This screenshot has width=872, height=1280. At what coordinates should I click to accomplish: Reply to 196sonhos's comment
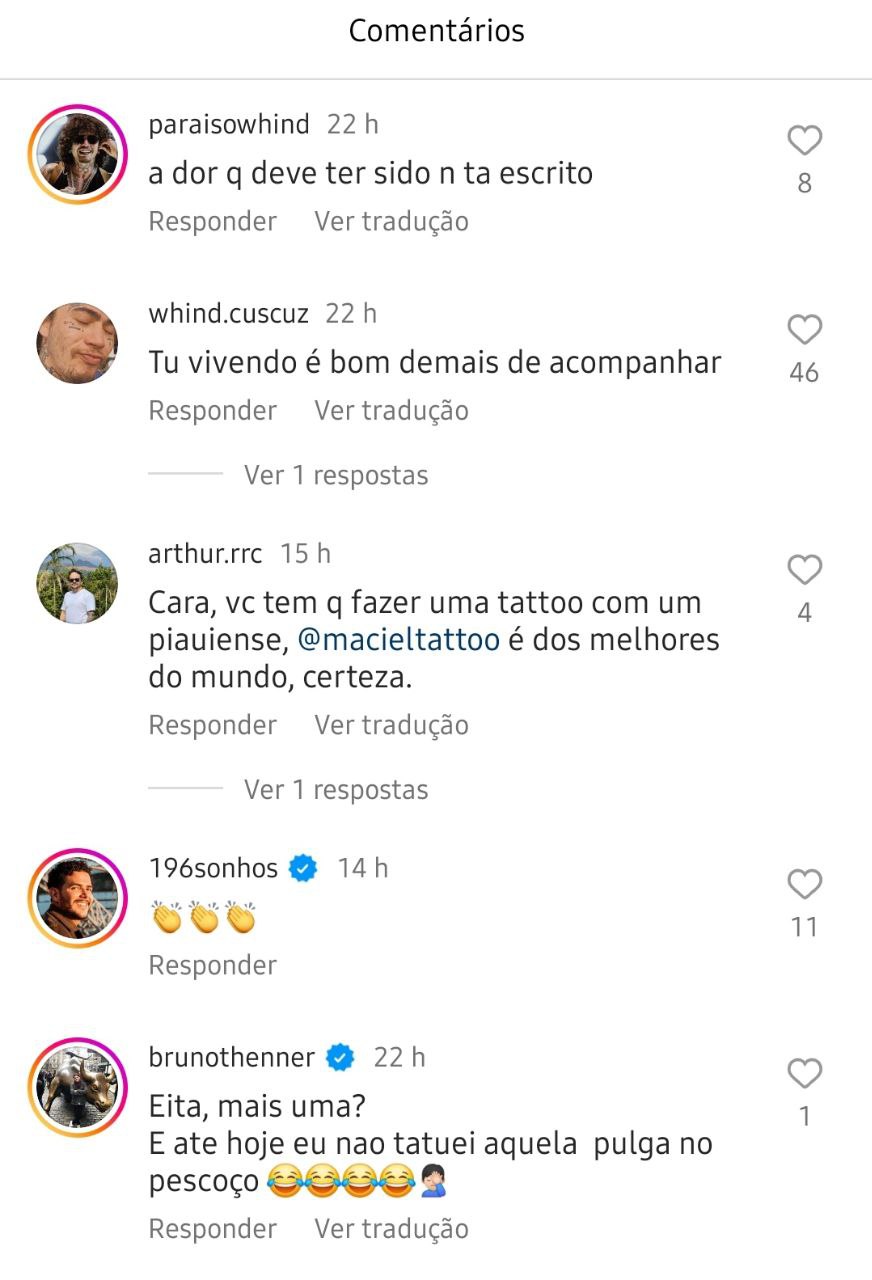coord(212,965)
